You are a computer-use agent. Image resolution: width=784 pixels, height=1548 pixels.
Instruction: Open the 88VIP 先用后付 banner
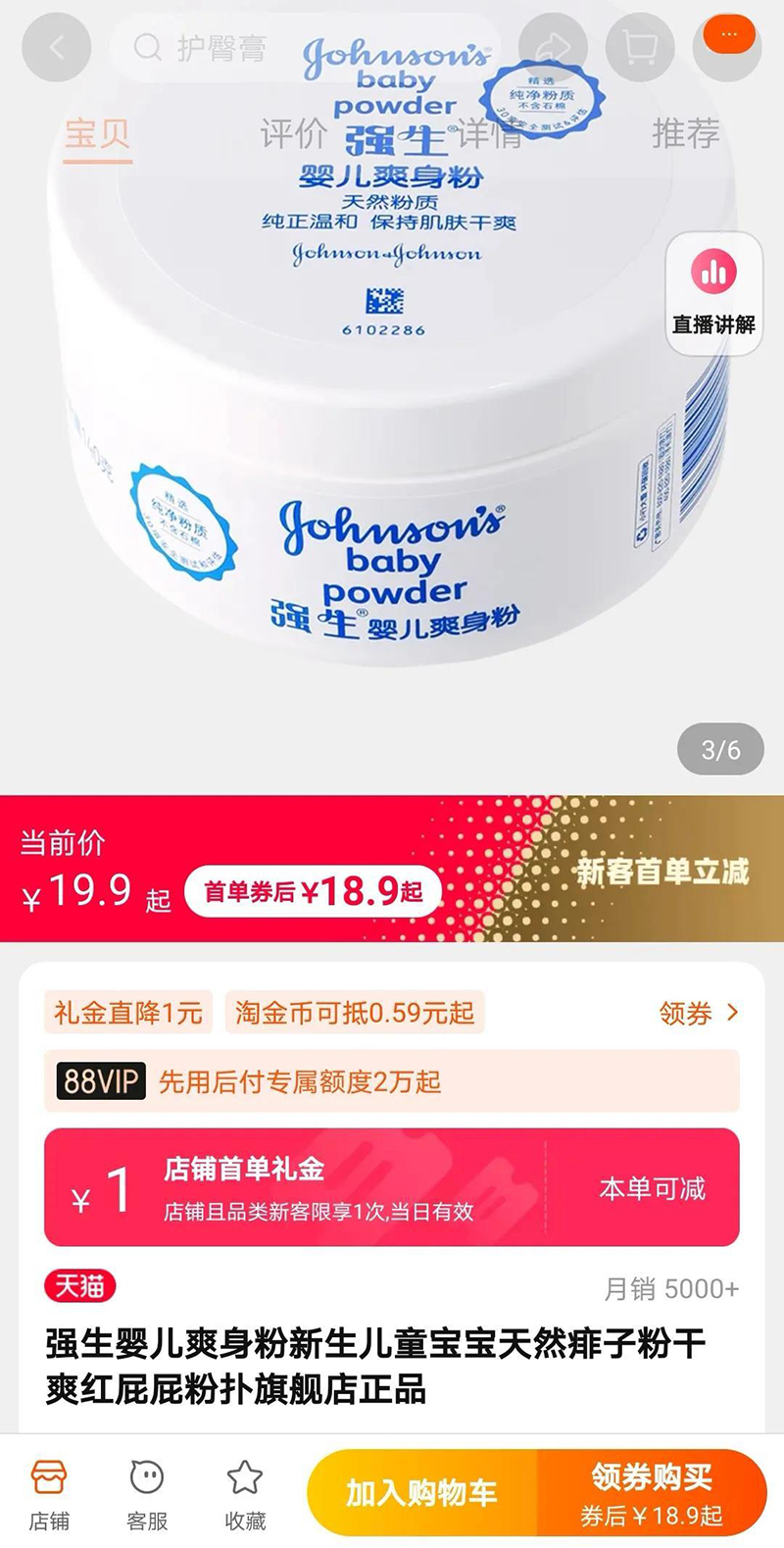[x=392, y=1081]
